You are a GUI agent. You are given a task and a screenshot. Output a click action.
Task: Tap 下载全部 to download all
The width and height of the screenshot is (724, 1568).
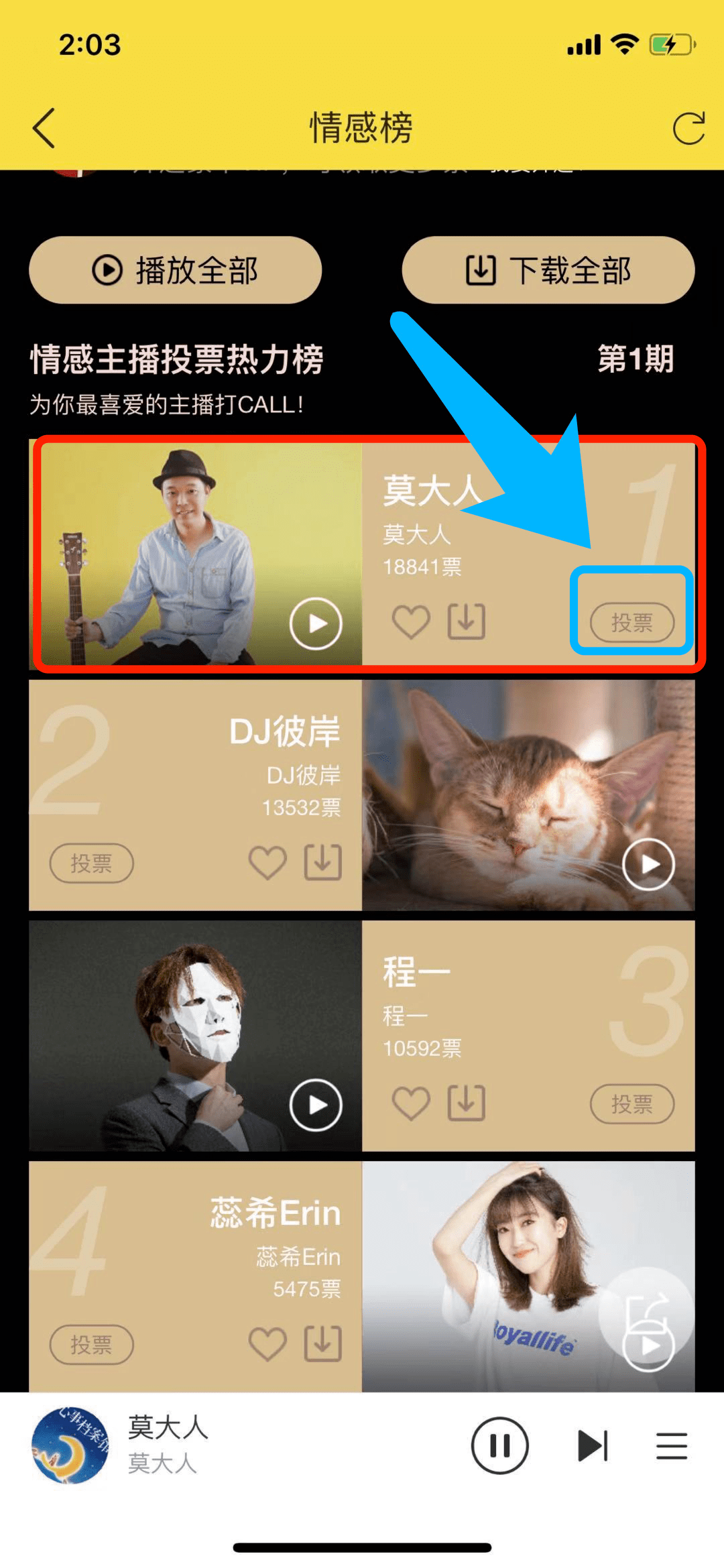(x=548, y=270)
